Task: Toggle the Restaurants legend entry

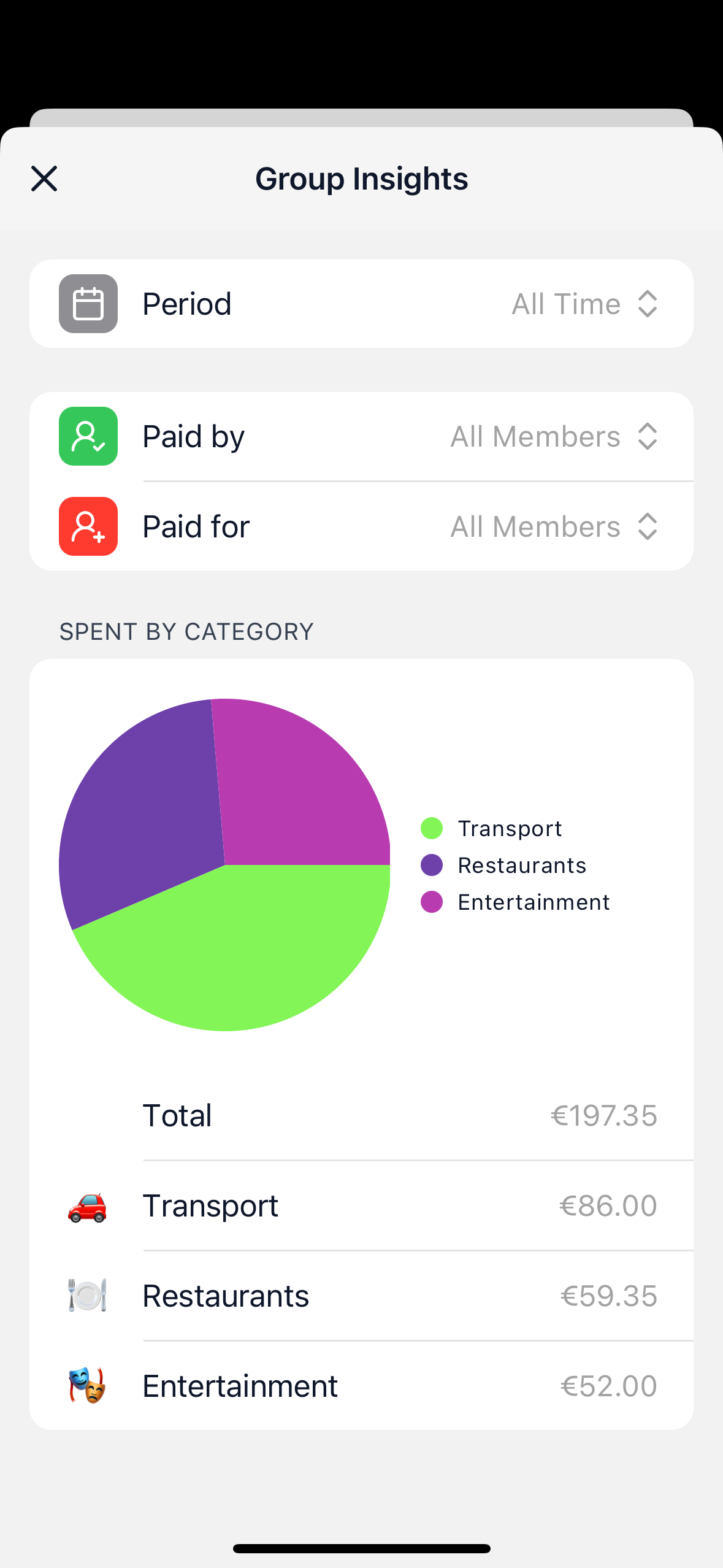Action: [x=522, y=865]
